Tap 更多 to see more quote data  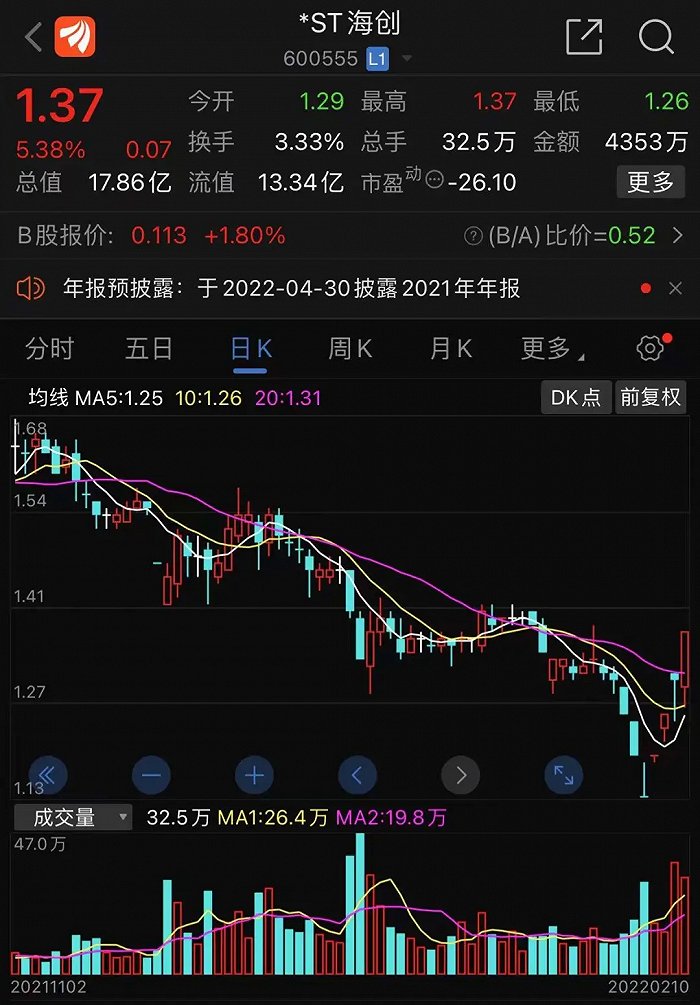pyautogui.click(x=651, y=181)
